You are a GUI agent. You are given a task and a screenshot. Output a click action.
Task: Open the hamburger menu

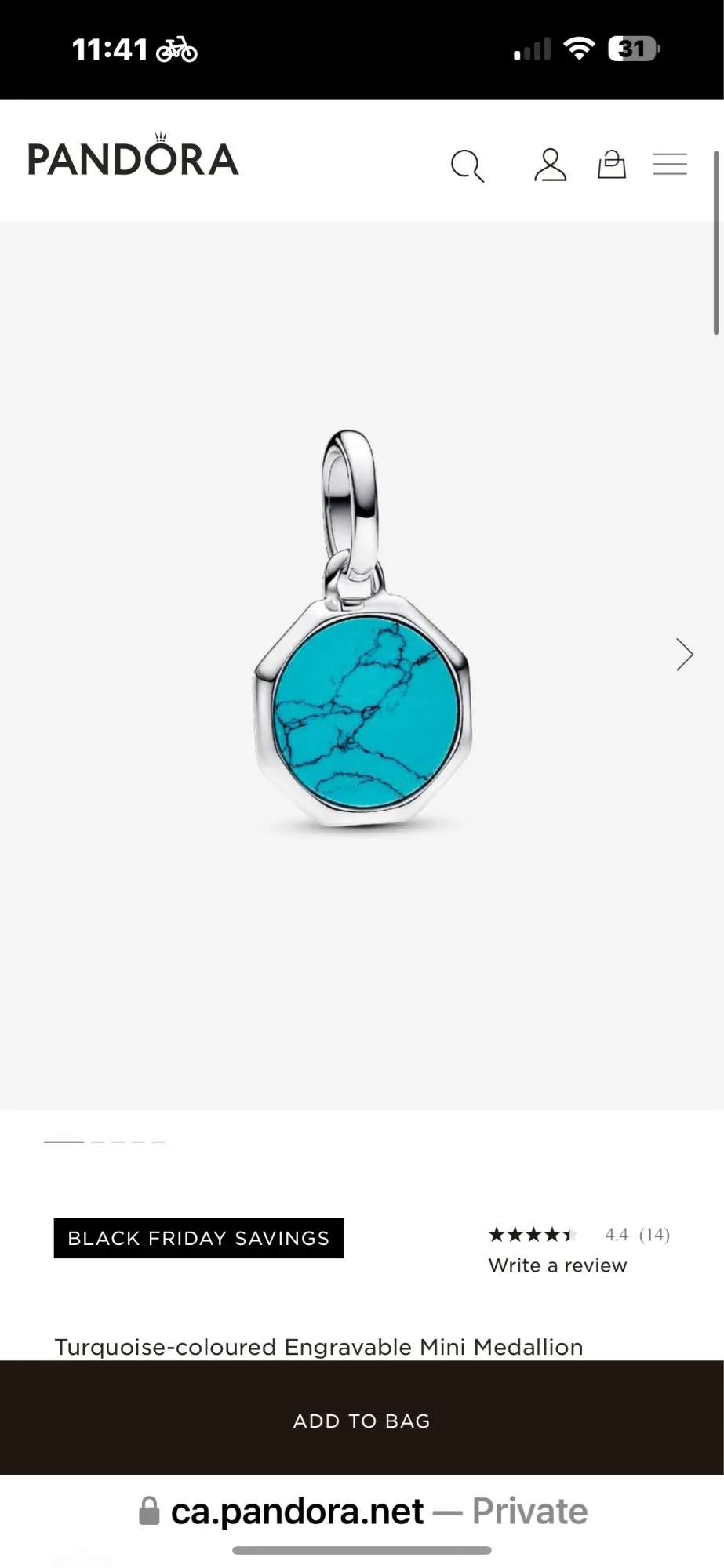(x=670, y=164)
